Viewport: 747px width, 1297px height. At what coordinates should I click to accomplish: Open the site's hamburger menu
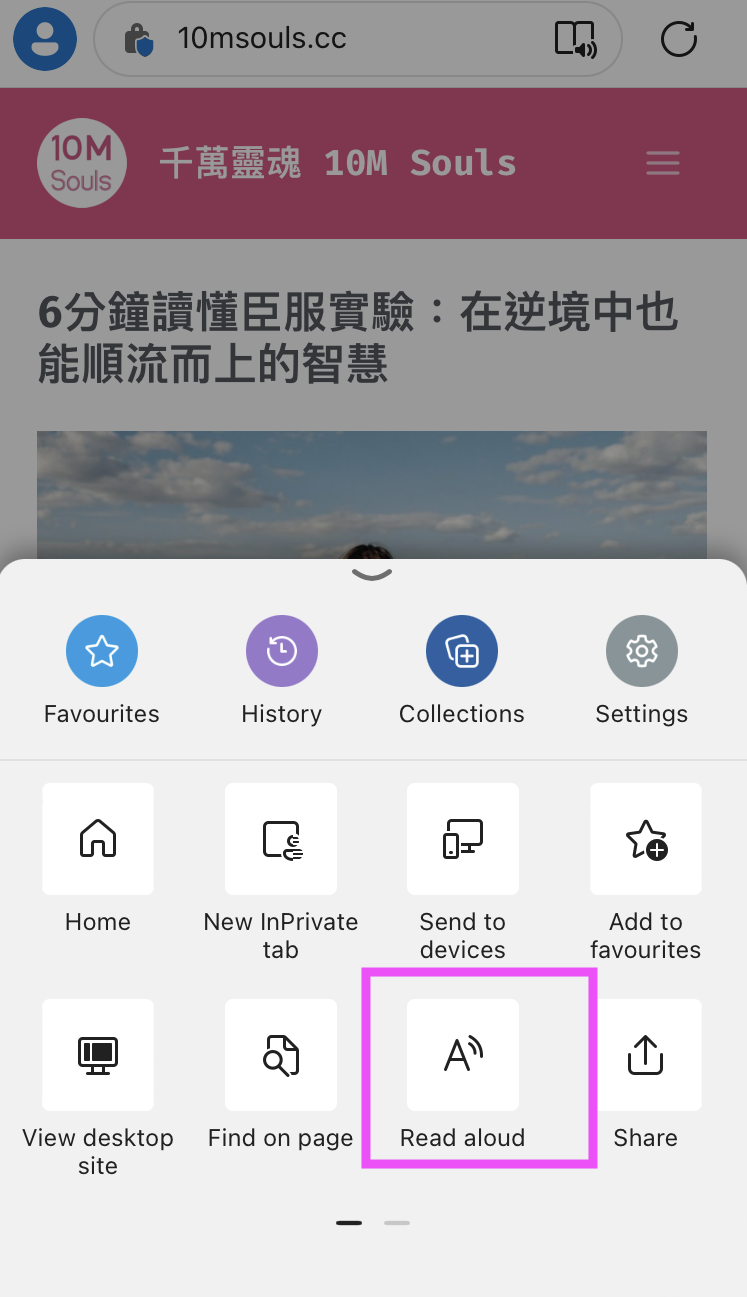click(x=662, y=163)
